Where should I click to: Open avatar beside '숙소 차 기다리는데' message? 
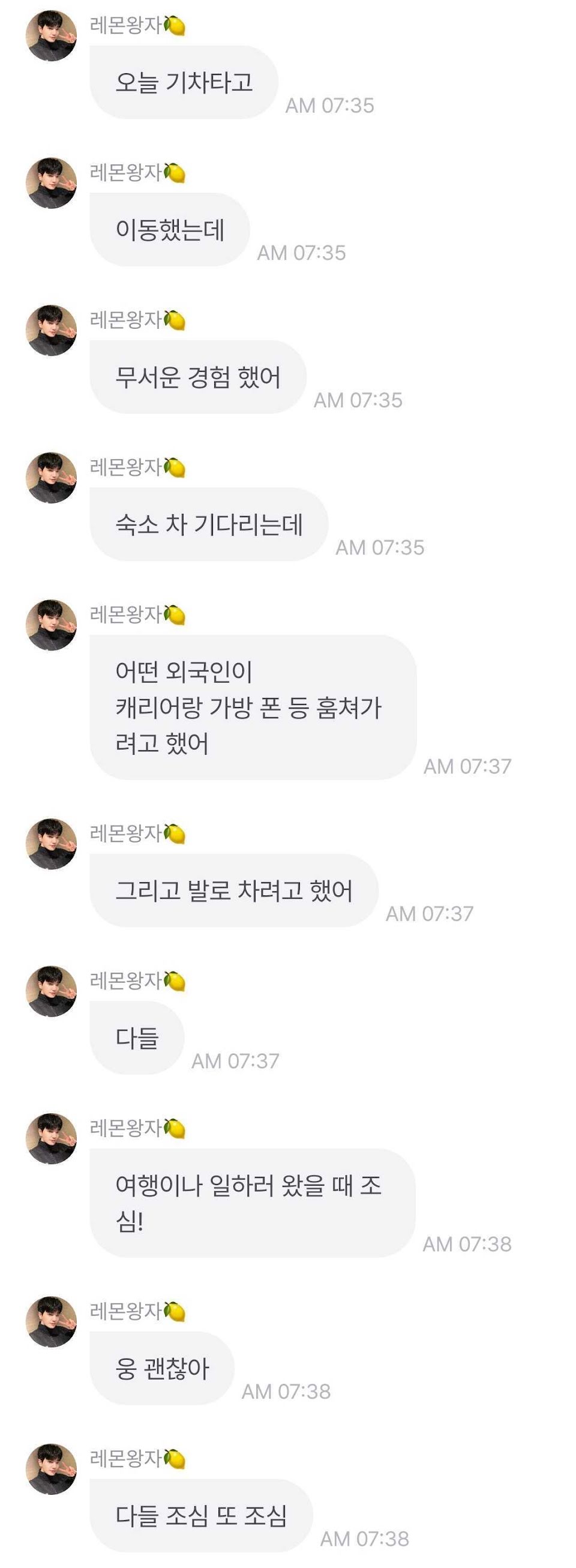51,478
